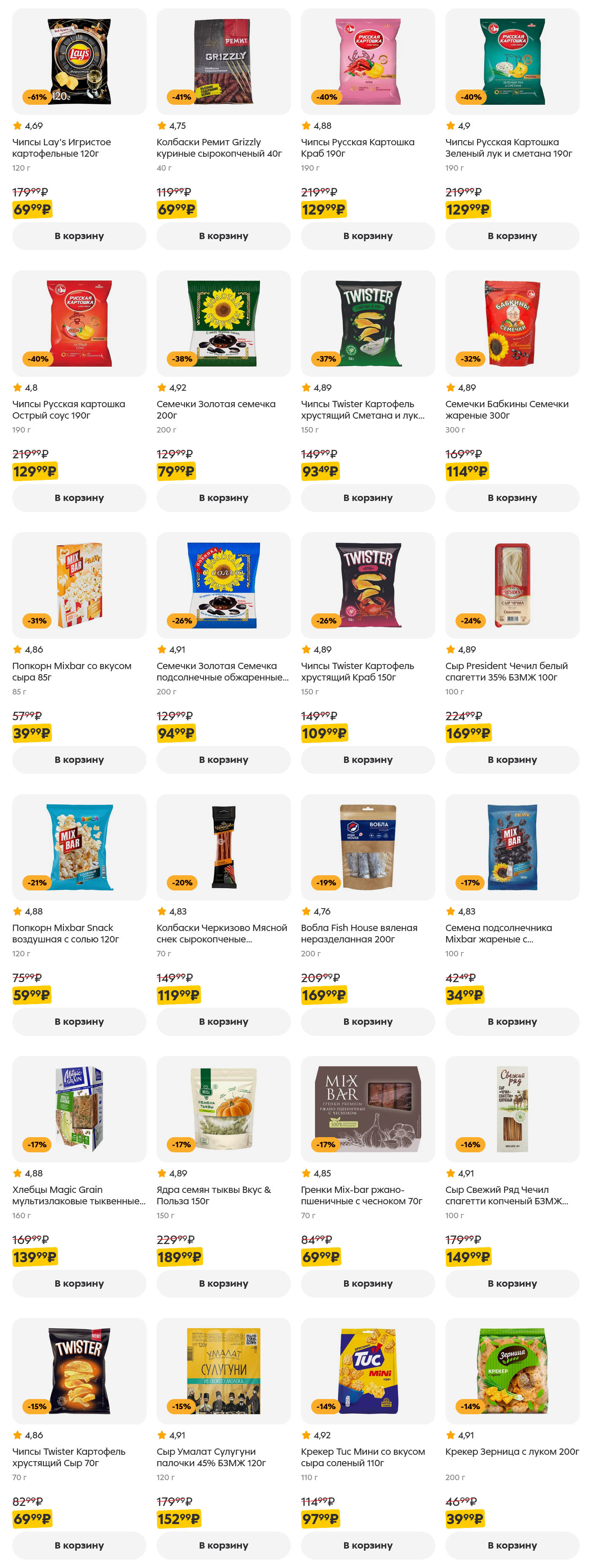This screenshot has height=1568, width=594.
Task: Add Сыр Умалат Сулугуни палочки to cart
Action: pyautogui.click(x=223, y=1544)
